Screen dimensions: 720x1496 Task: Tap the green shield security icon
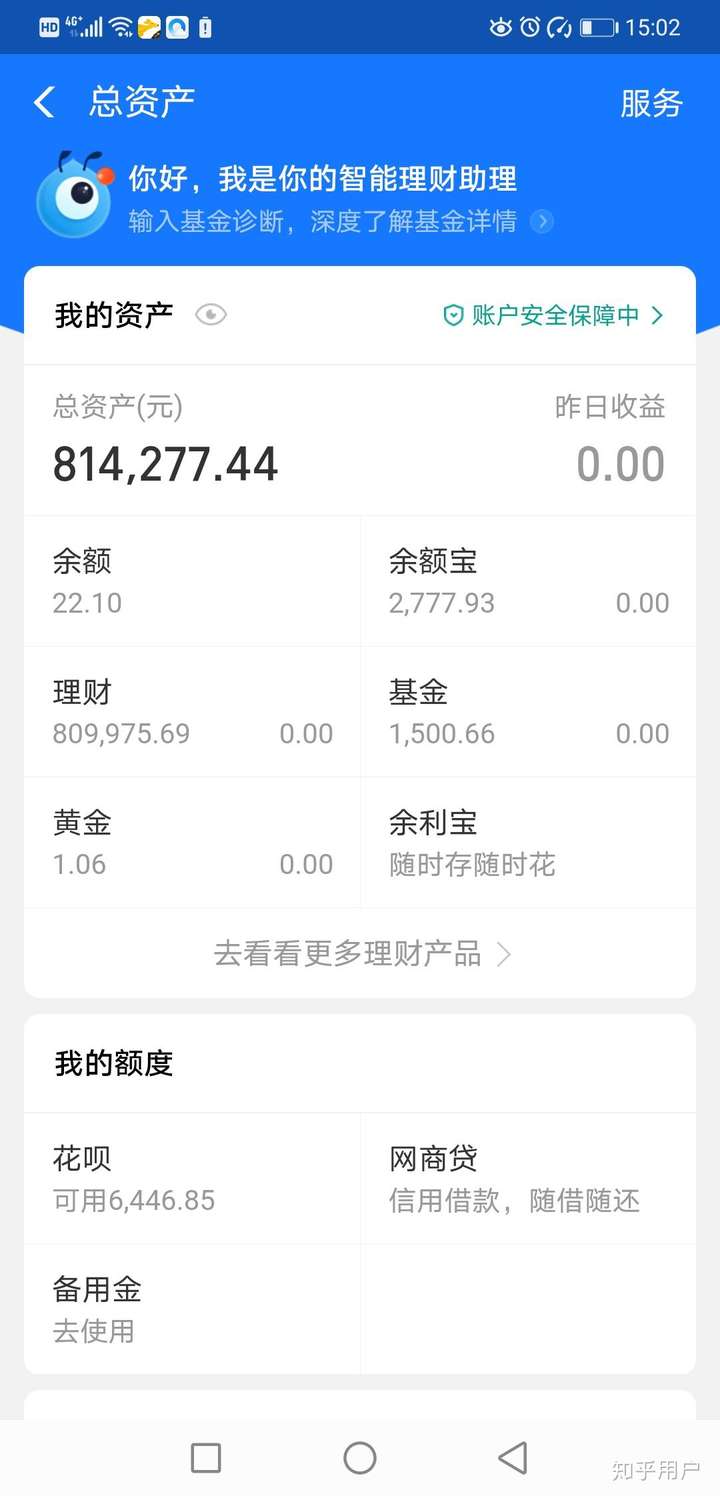(452, 315)
